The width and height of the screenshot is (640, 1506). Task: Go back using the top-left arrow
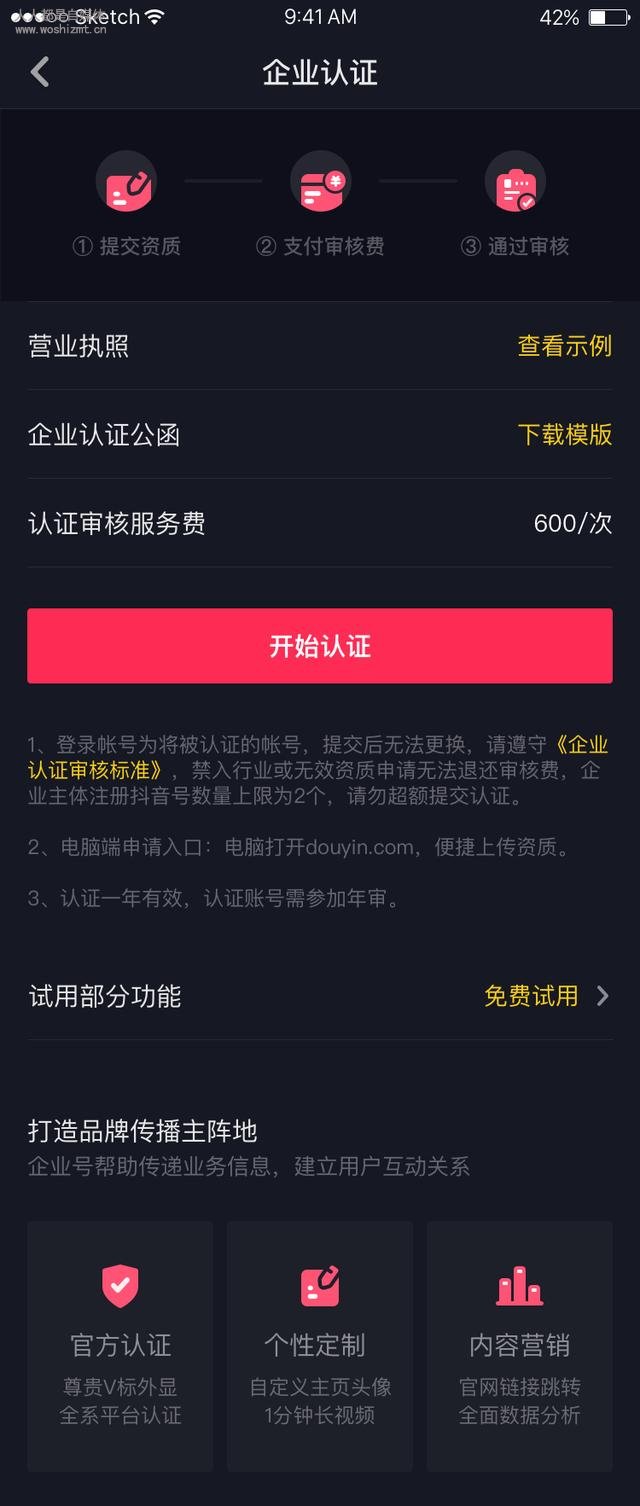[x=40, y=72]
